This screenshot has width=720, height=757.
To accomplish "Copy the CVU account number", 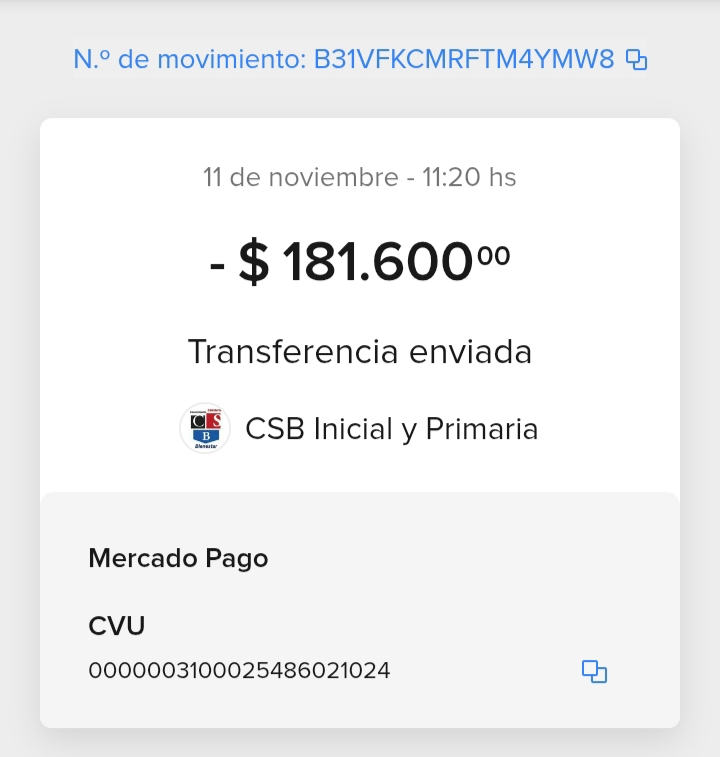I will point(595,671).
